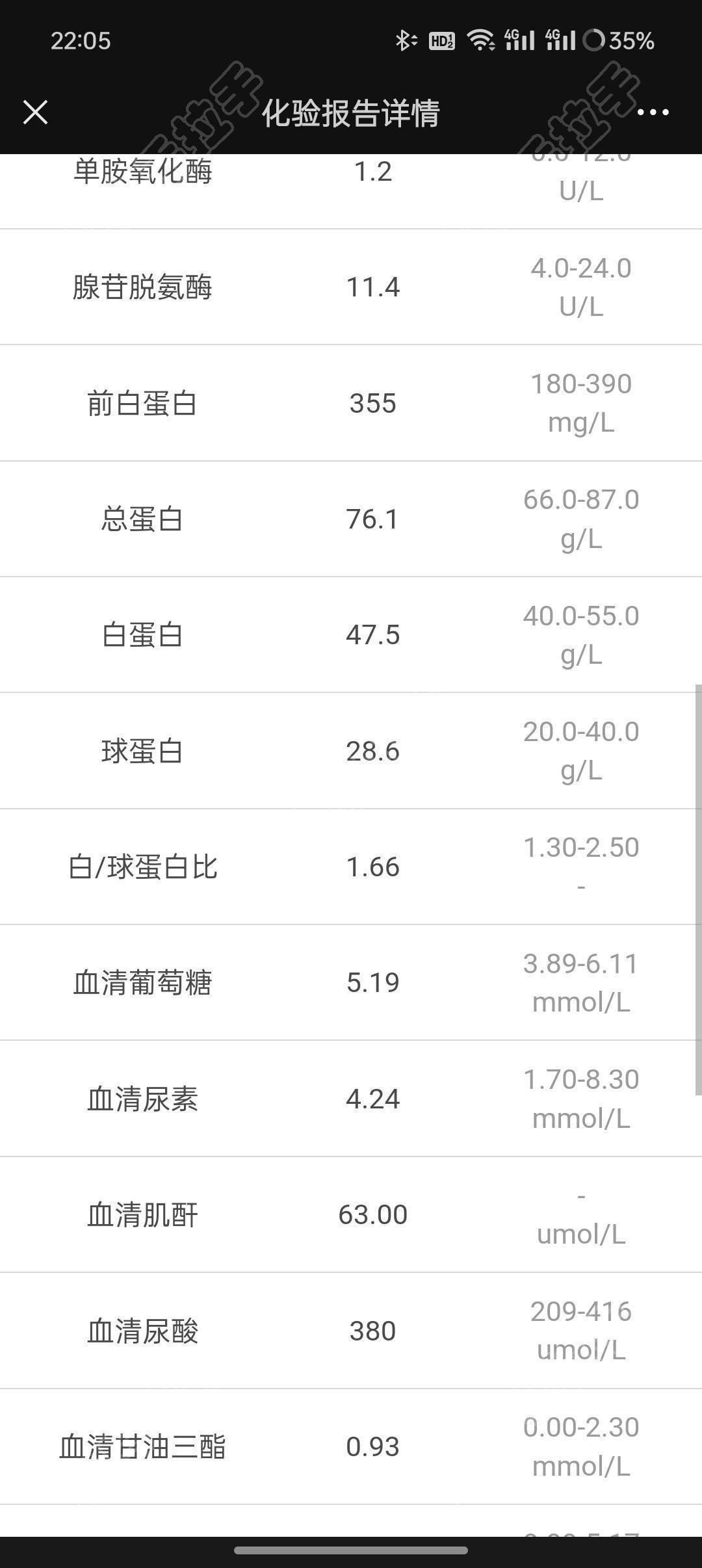Viewport: 702px width, 1568px height.
Task: Open the three-dot overflow menu
Action: [653, 112]
